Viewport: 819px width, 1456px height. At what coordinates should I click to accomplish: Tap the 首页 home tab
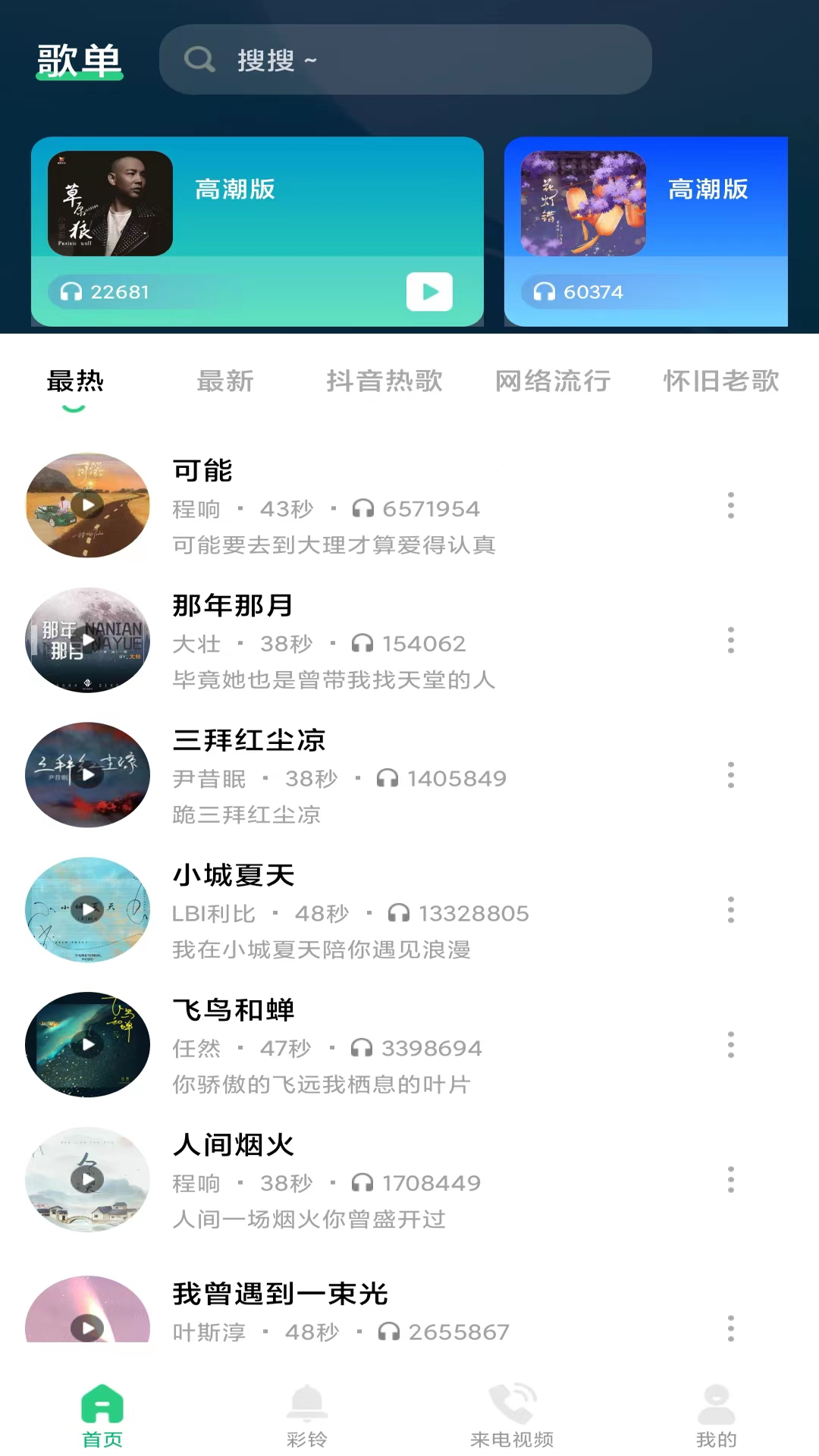coord(102,1415)
